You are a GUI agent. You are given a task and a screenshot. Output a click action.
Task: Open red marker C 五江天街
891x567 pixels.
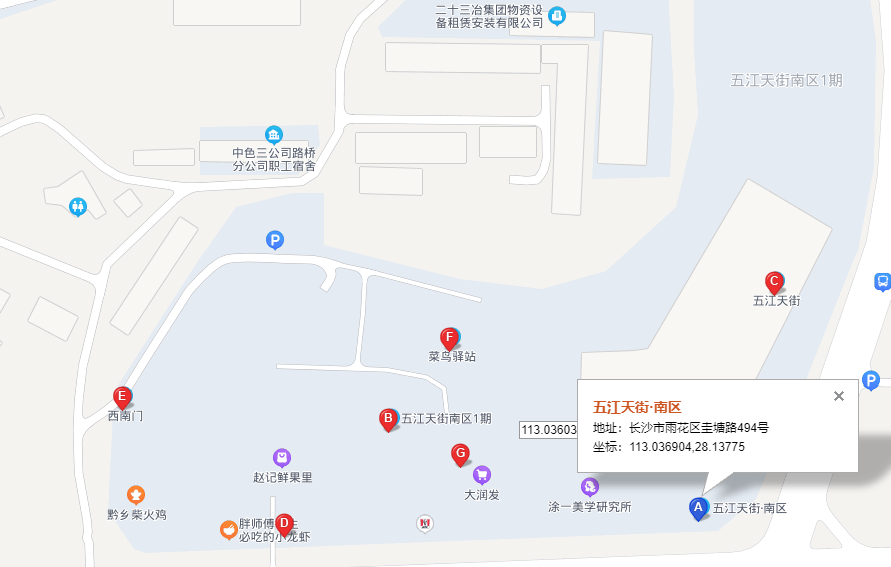pos(773,282)
